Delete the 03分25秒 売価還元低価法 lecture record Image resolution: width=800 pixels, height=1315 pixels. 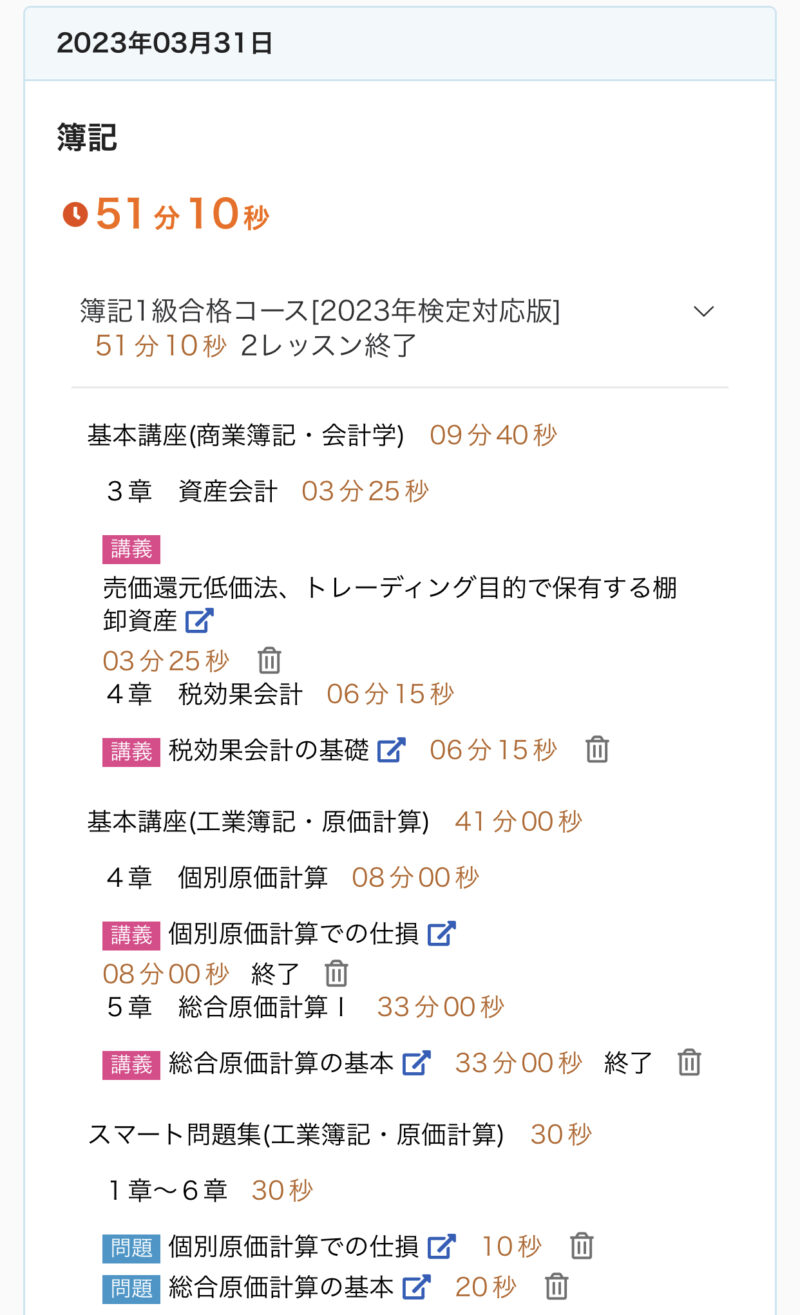(269, 660)
